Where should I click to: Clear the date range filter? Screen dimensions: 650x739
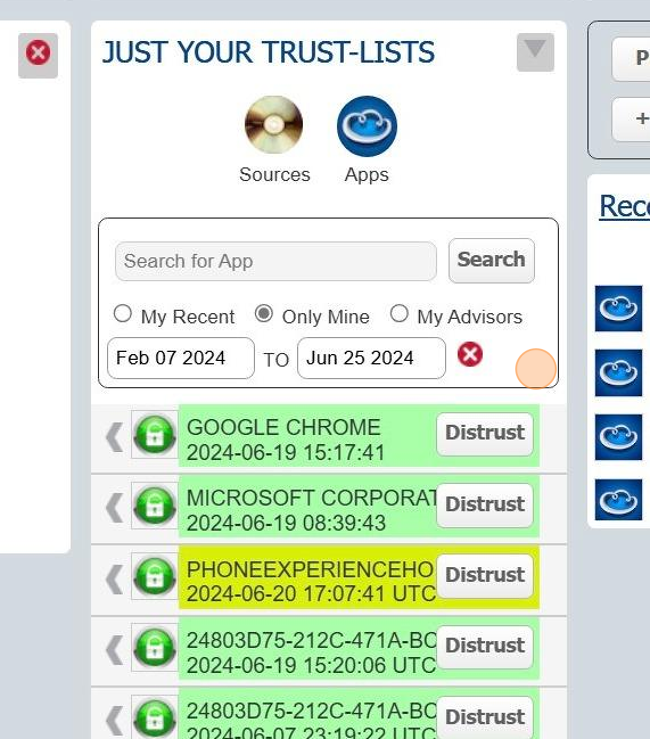(470, 354)
